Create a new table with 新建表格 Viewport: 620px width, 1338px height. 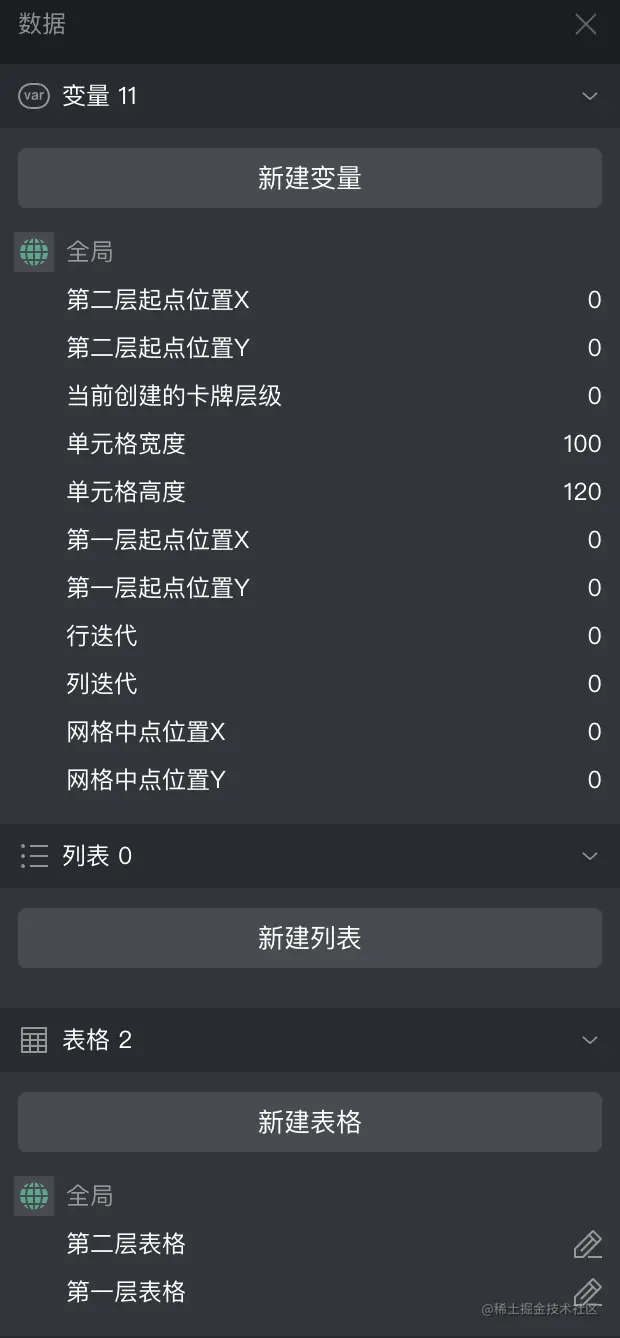(x=310, y=1122)
